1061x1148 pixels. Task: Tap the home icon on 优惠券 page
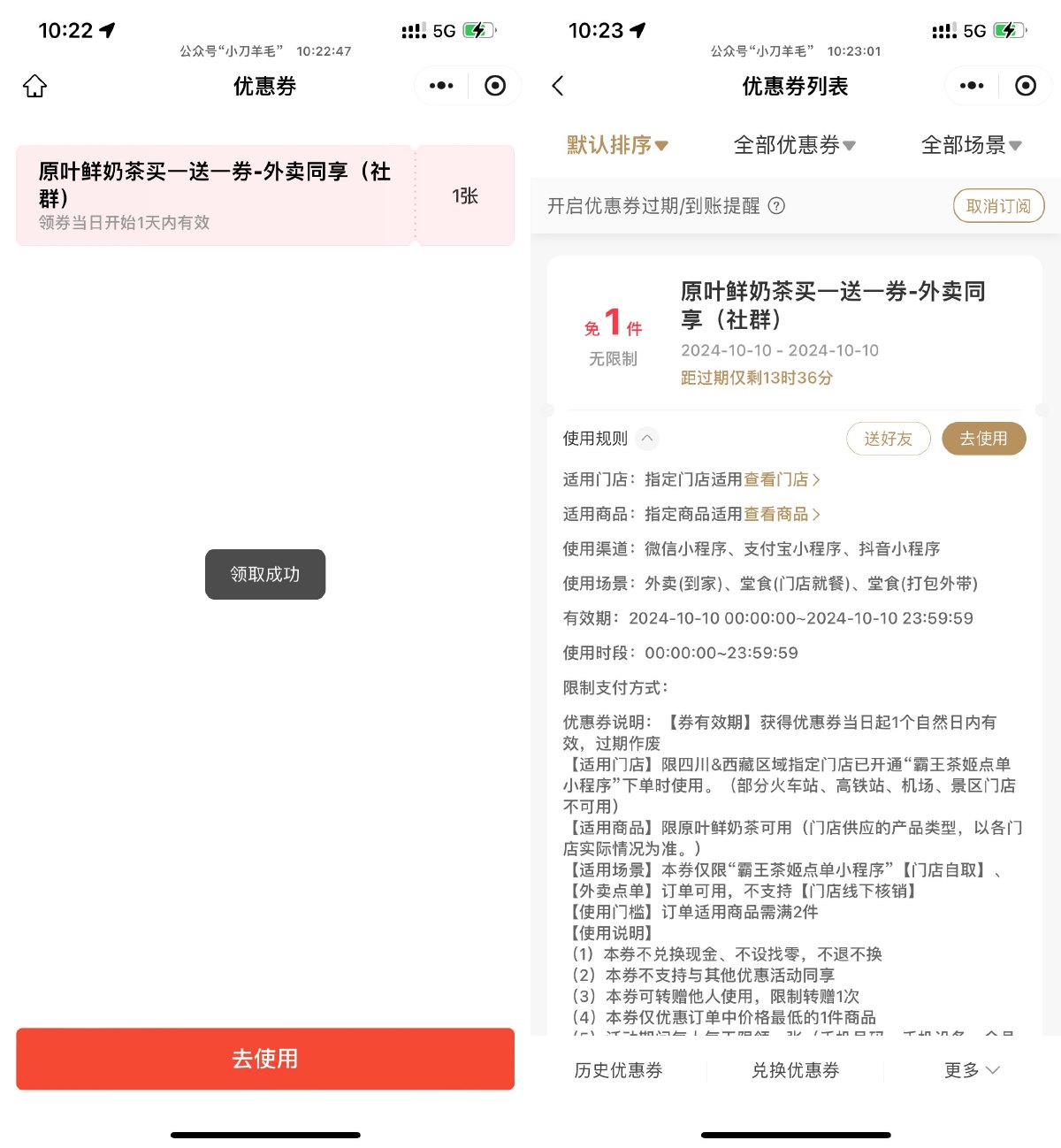tap(34, 86)
